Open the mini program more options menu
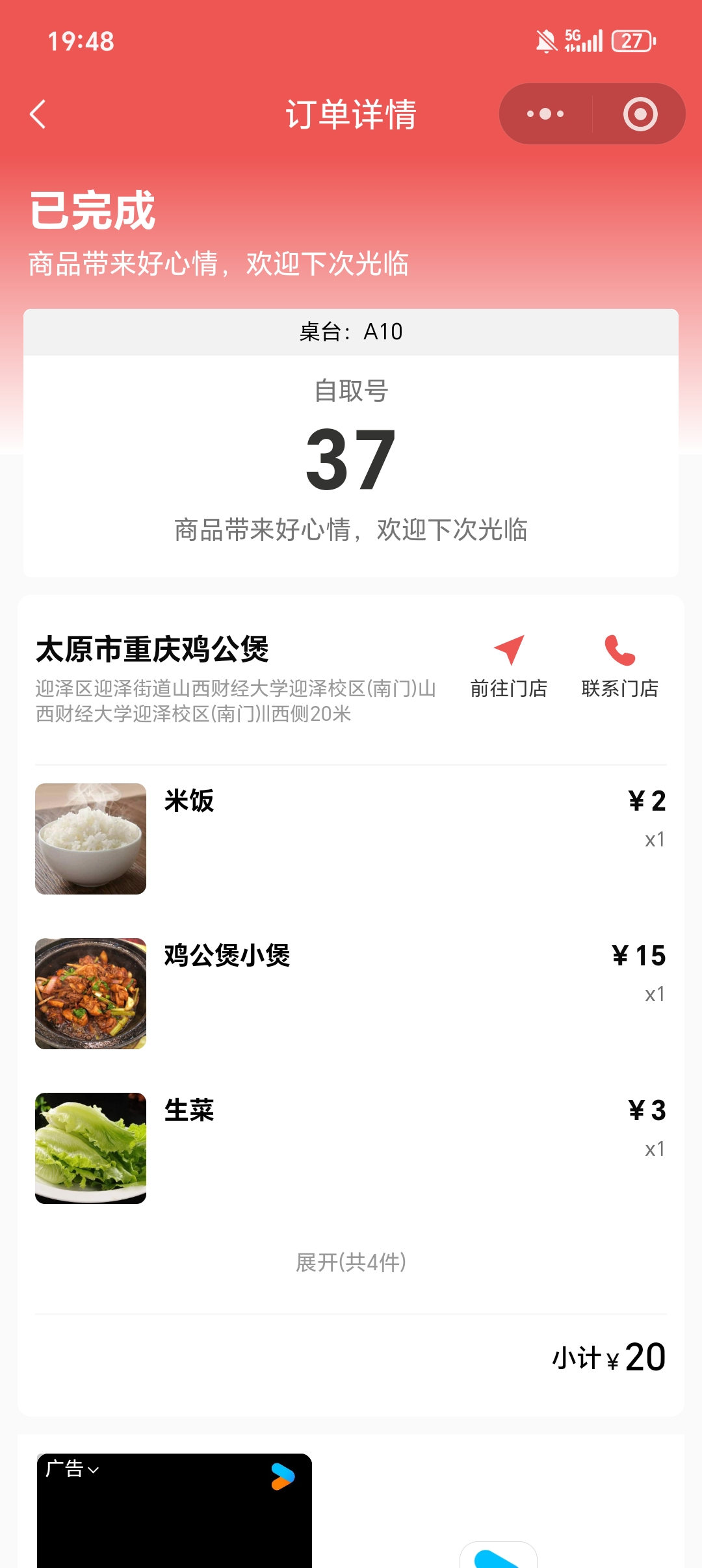The image size is (702, 1568). pos(545,114)
